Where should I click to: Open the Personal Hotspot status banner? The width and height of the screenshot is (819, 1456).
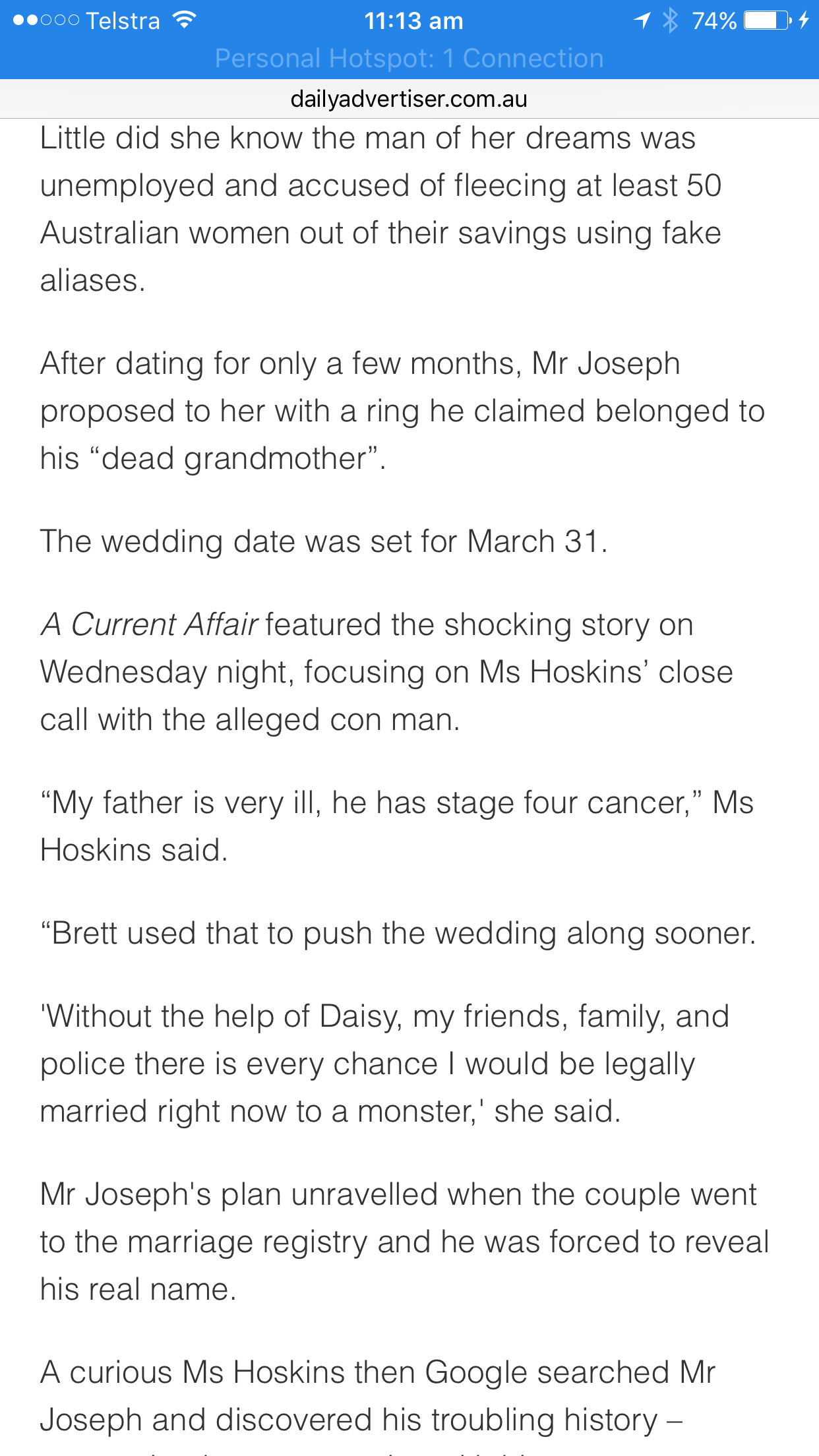tap(409, 59)
